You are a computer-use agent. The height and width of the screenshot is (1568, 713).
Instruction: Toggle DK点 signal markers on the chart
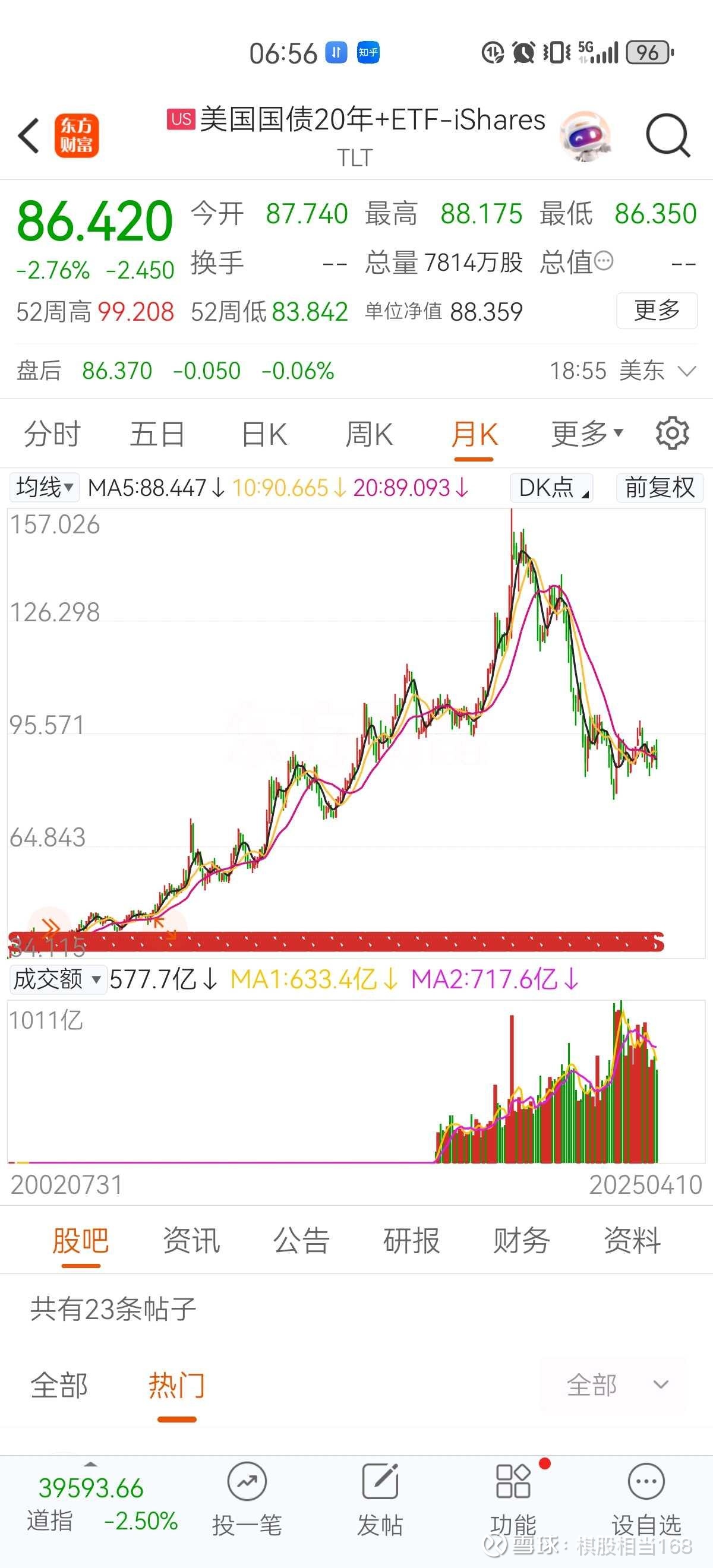point(550,487)
